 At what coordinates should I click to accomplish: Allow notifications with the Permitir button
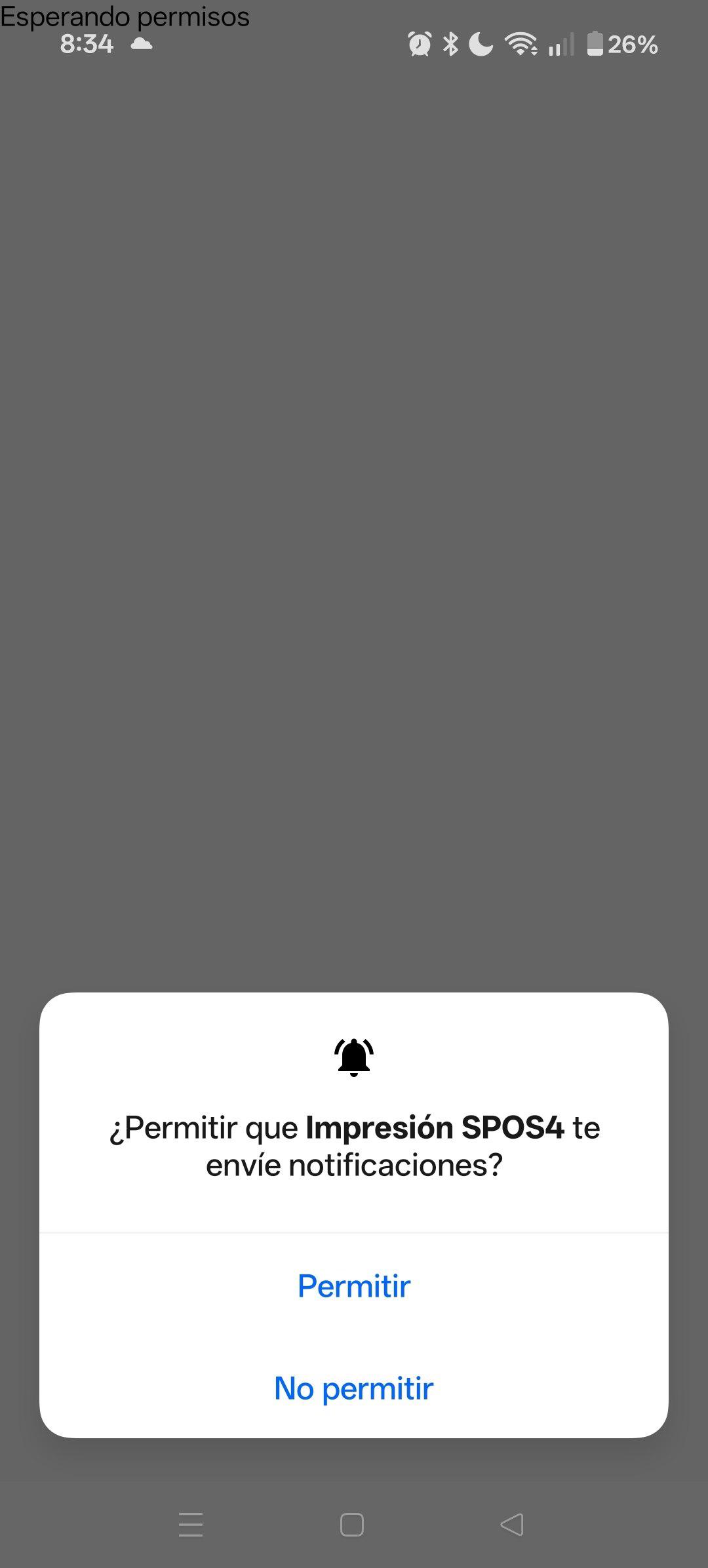pyautogui.click(x=354, y=1286)
